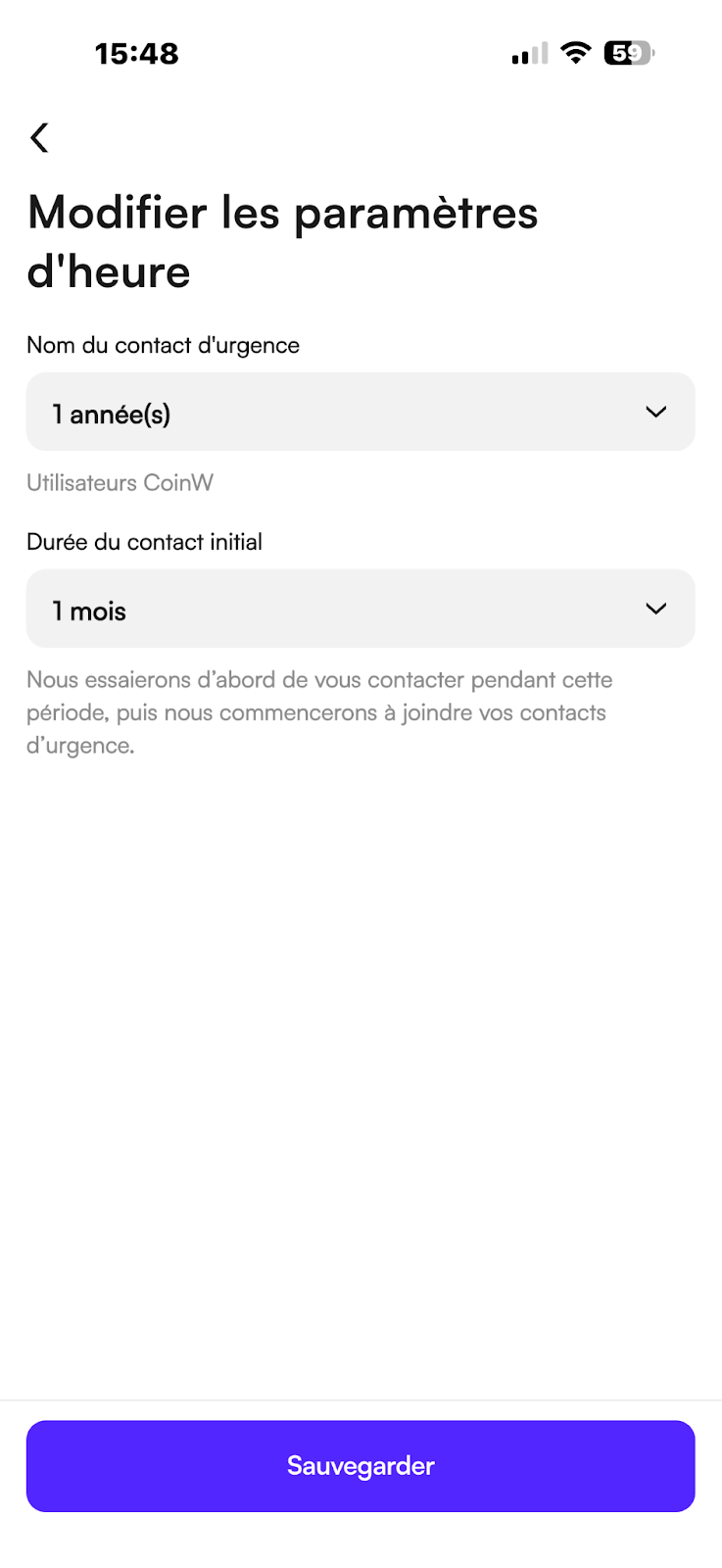Go back using the top-left arrow
This screenshot has width=722, height=1568.
tap(39, 137)
